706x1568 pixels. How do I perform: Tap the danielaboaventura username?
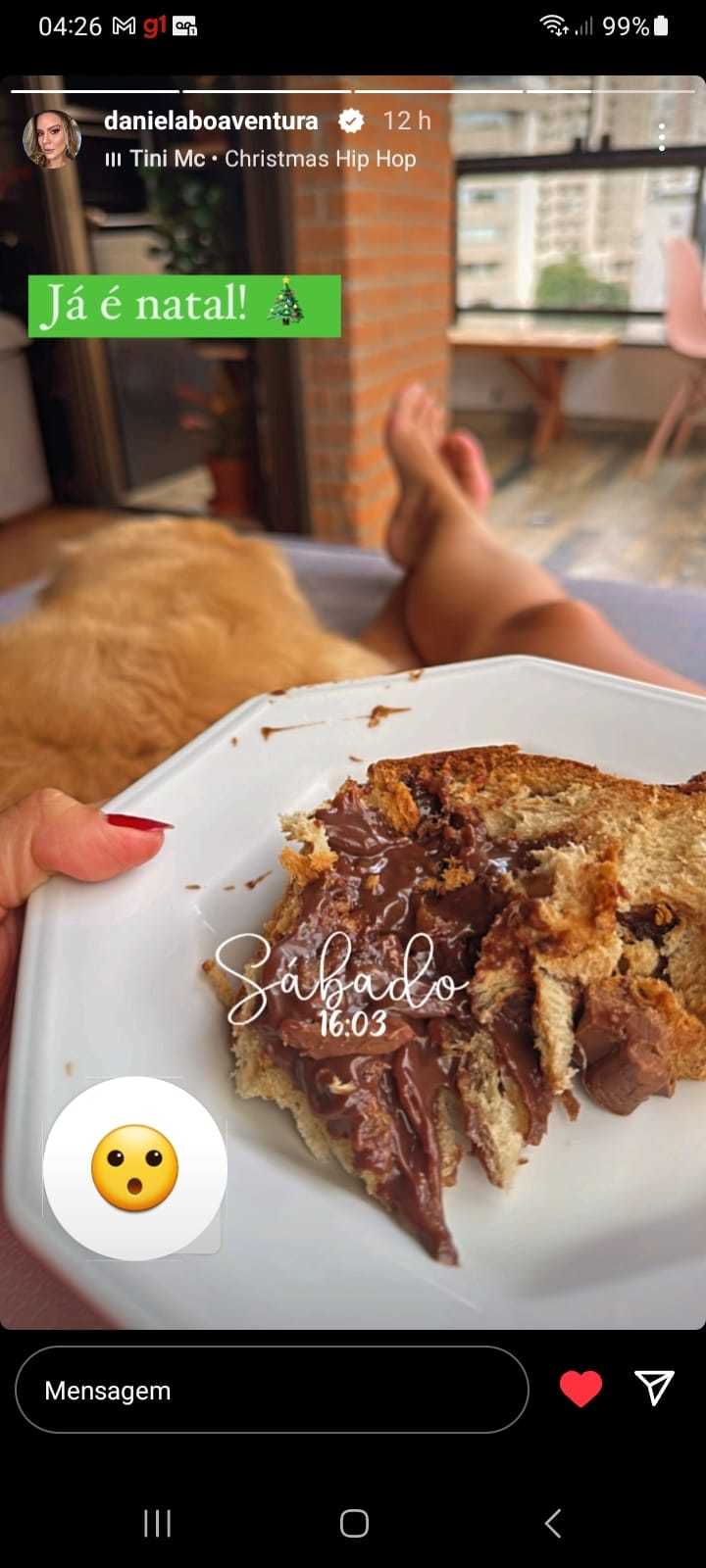click(x=211, y=121)
